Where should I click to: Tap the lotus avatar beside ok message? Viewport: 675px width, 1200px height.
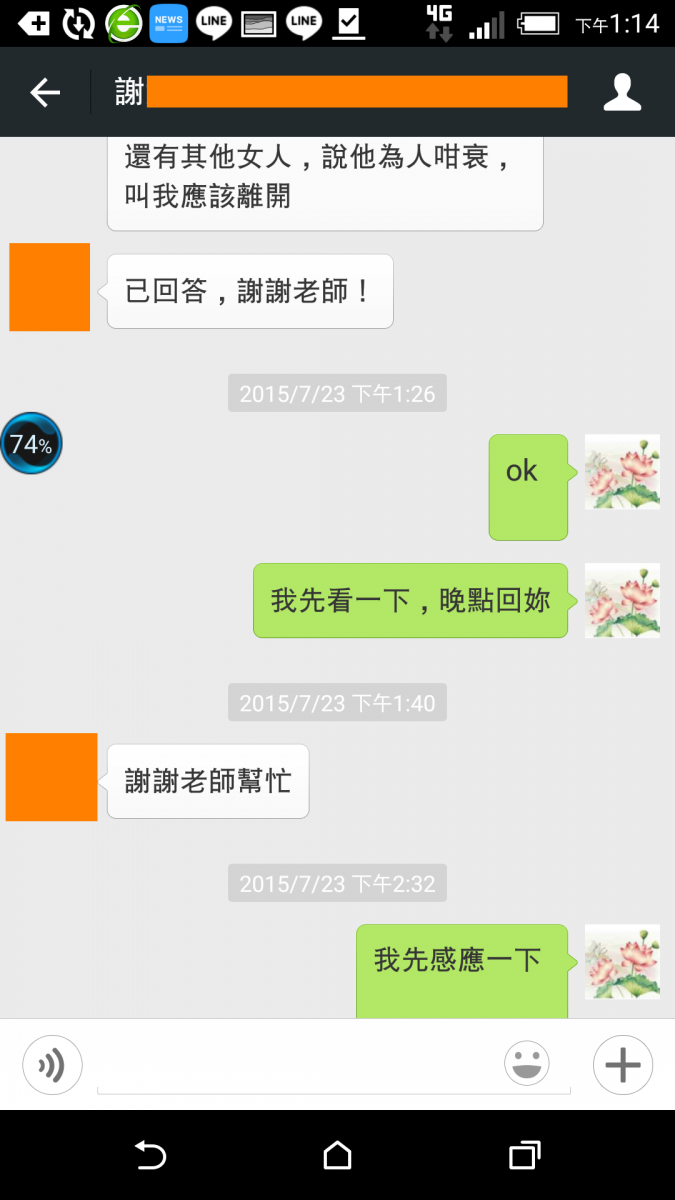tap(621, 472)
